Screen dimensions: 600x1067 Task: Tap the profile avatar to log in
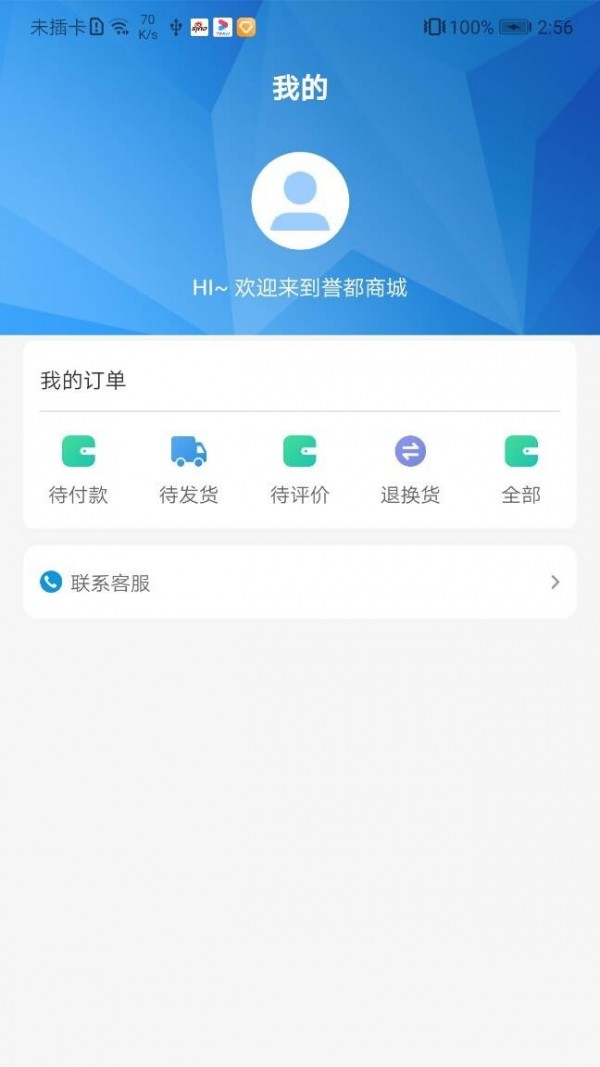[x=299, y=201]
